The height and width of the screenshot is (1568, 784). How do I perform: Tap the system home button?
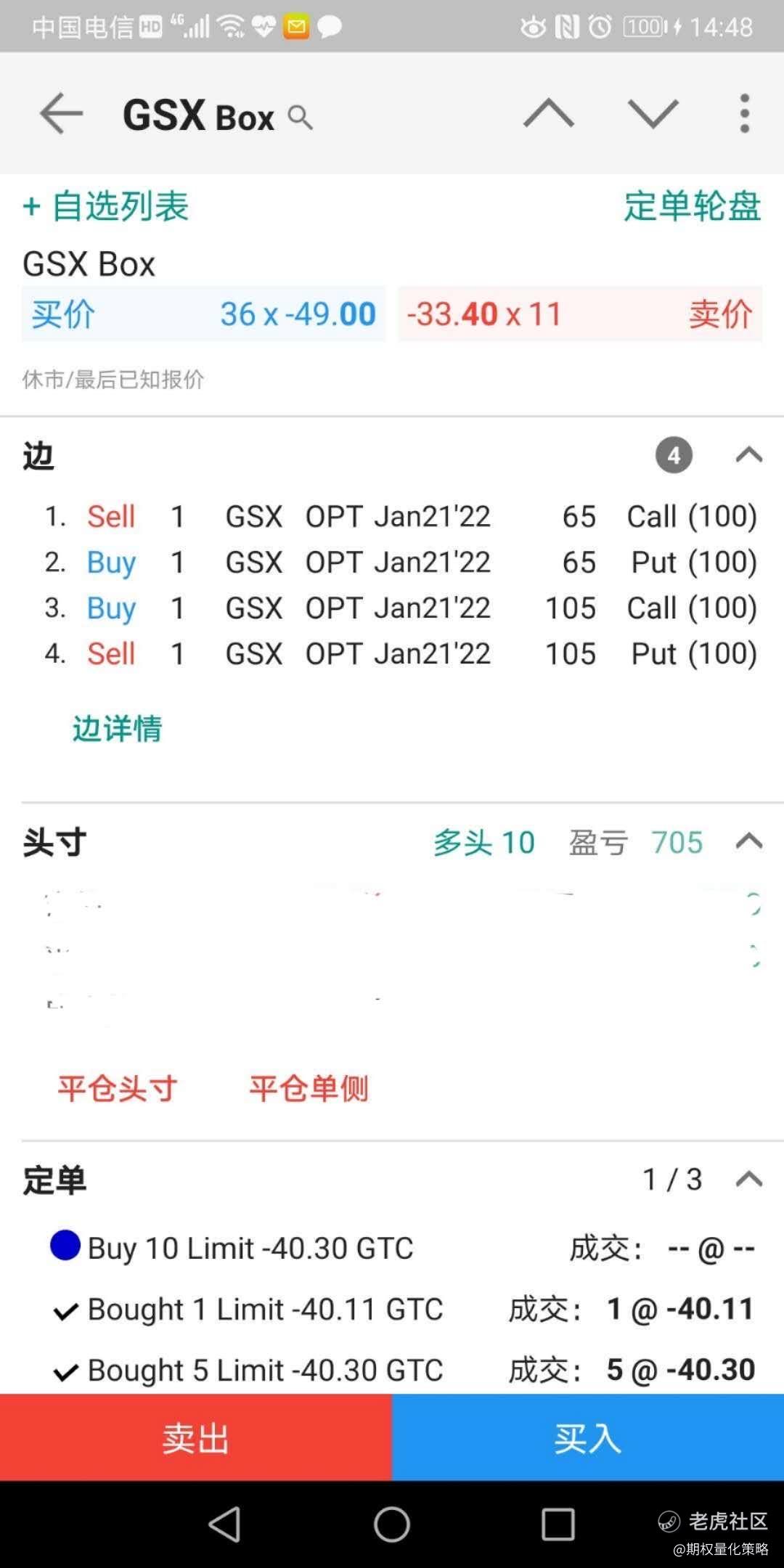(392, 1524)
